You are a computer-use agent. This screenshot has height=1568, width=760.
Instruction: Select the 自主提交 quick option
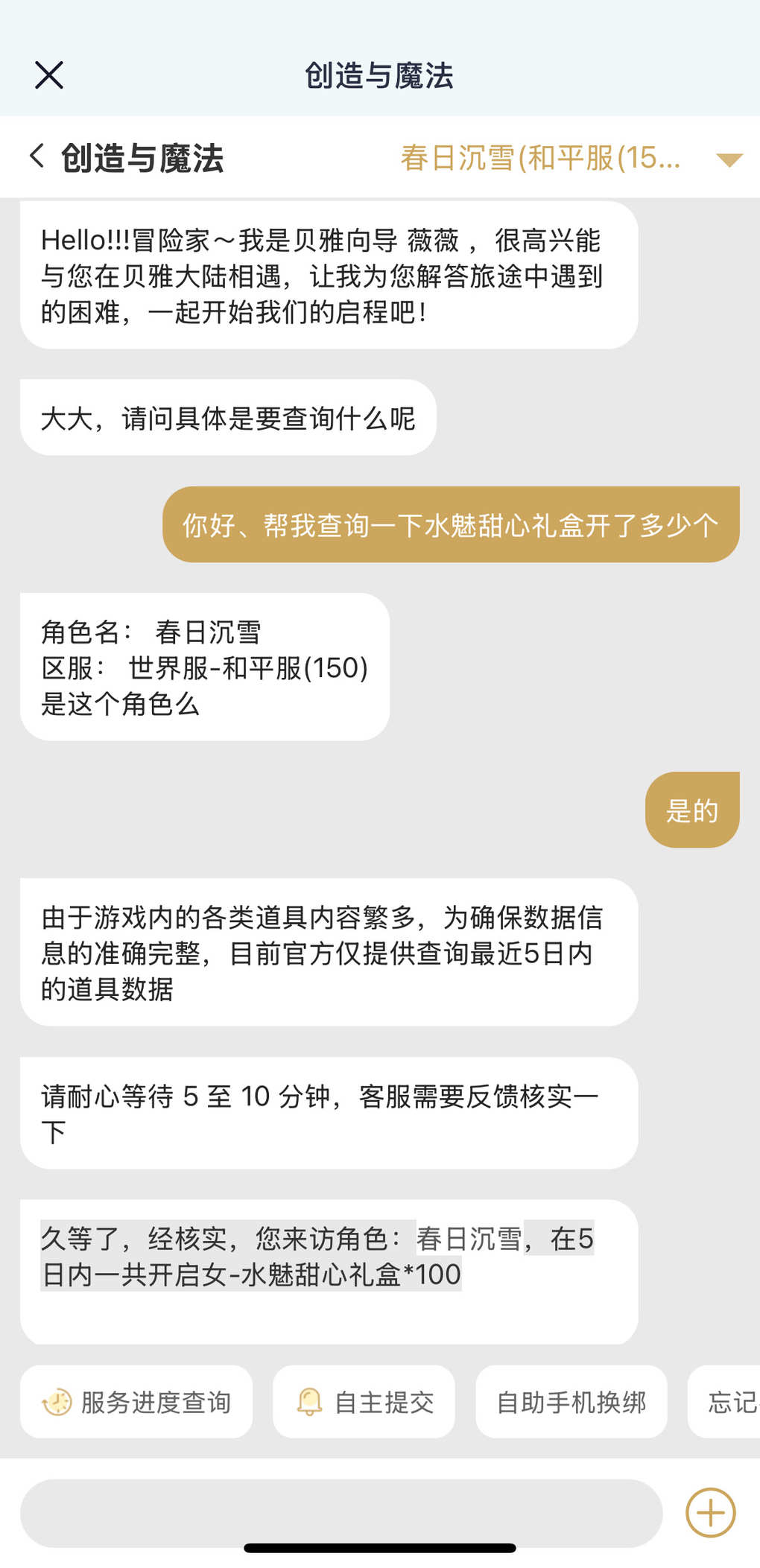(x=364, y=1402)
